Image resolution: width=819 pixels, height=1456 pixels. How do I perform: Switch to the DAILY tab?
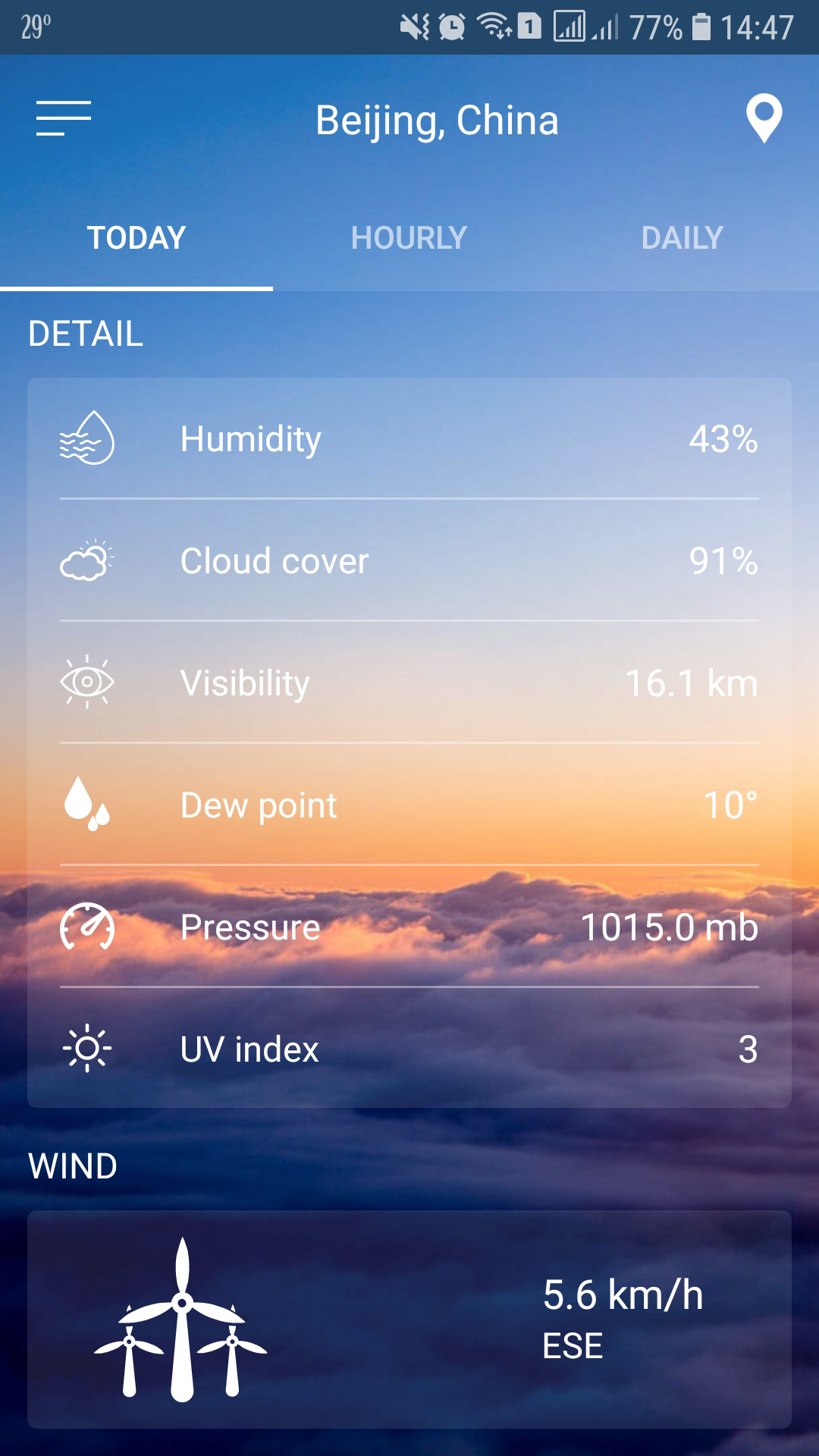pos(680,238)
